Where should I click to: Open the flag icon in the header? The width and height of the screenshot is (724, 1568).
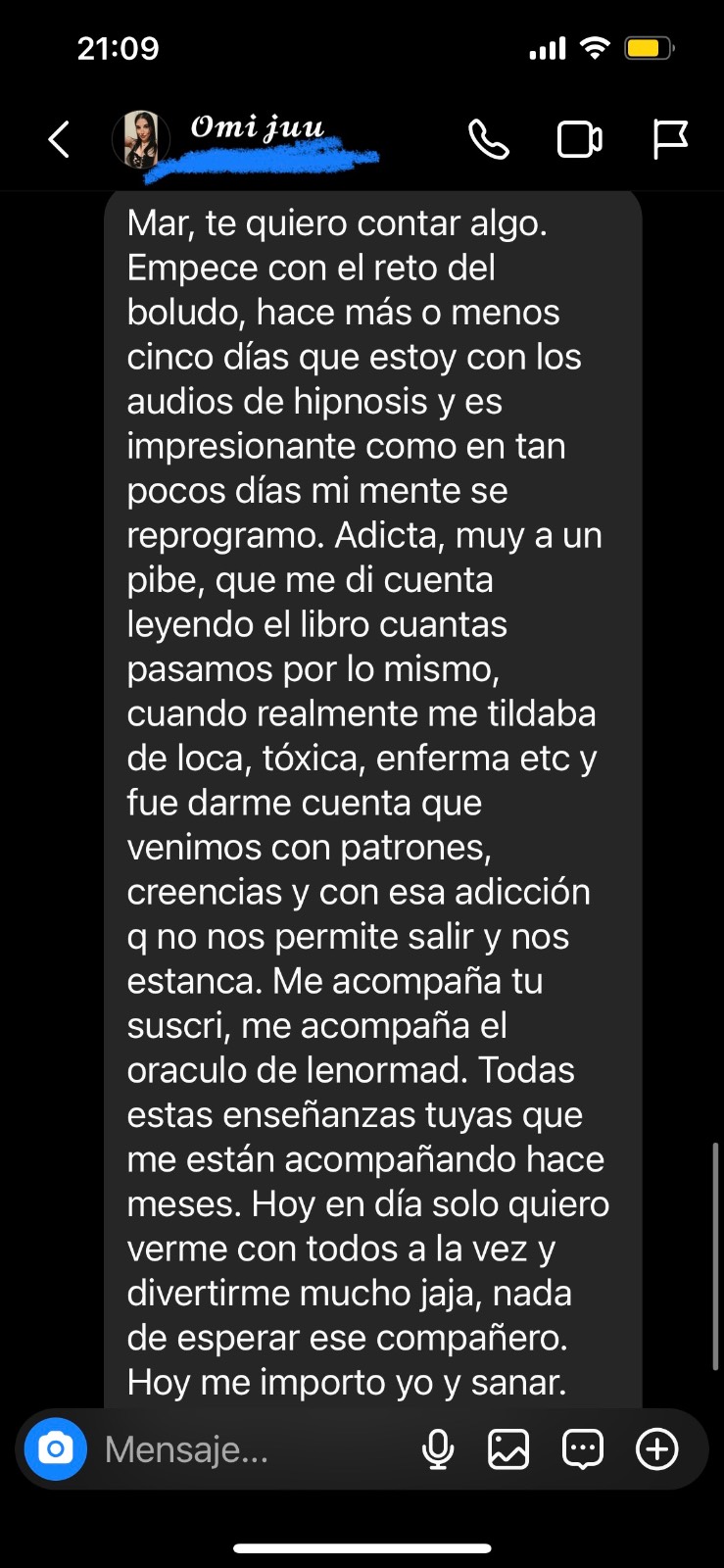(x=670, y=139)
